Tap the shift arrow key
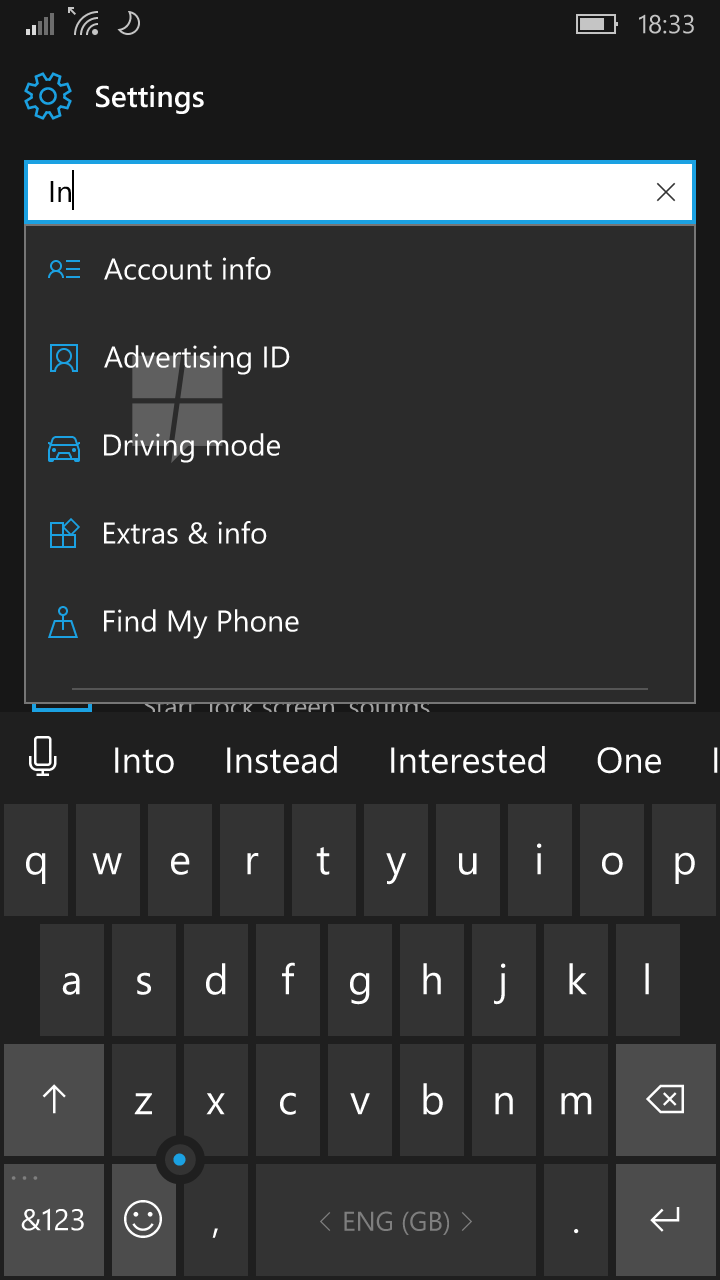 point(54,1100)
